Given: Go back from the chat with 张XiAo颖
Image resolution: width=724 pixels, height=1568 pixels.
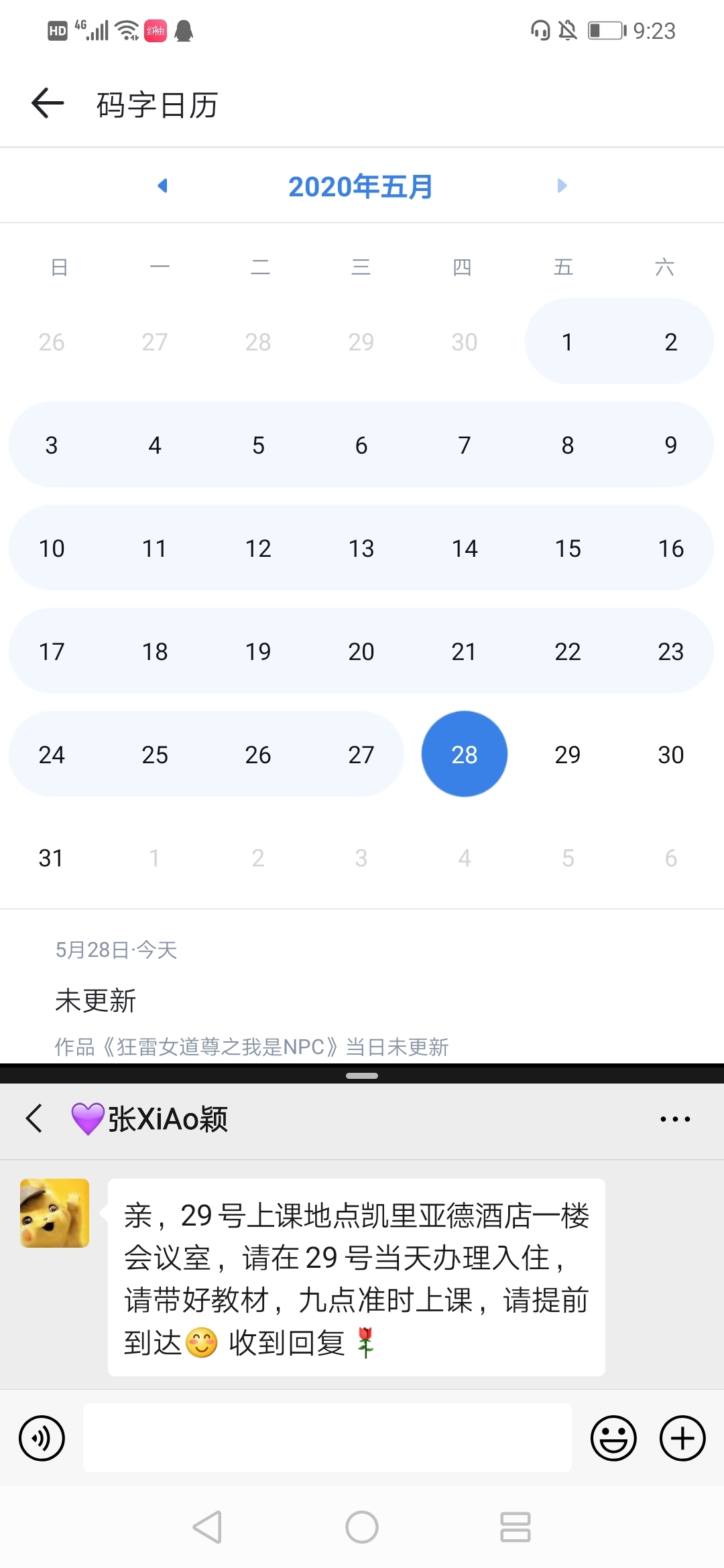Looking at the screenshot, I should coord(35,1118).
